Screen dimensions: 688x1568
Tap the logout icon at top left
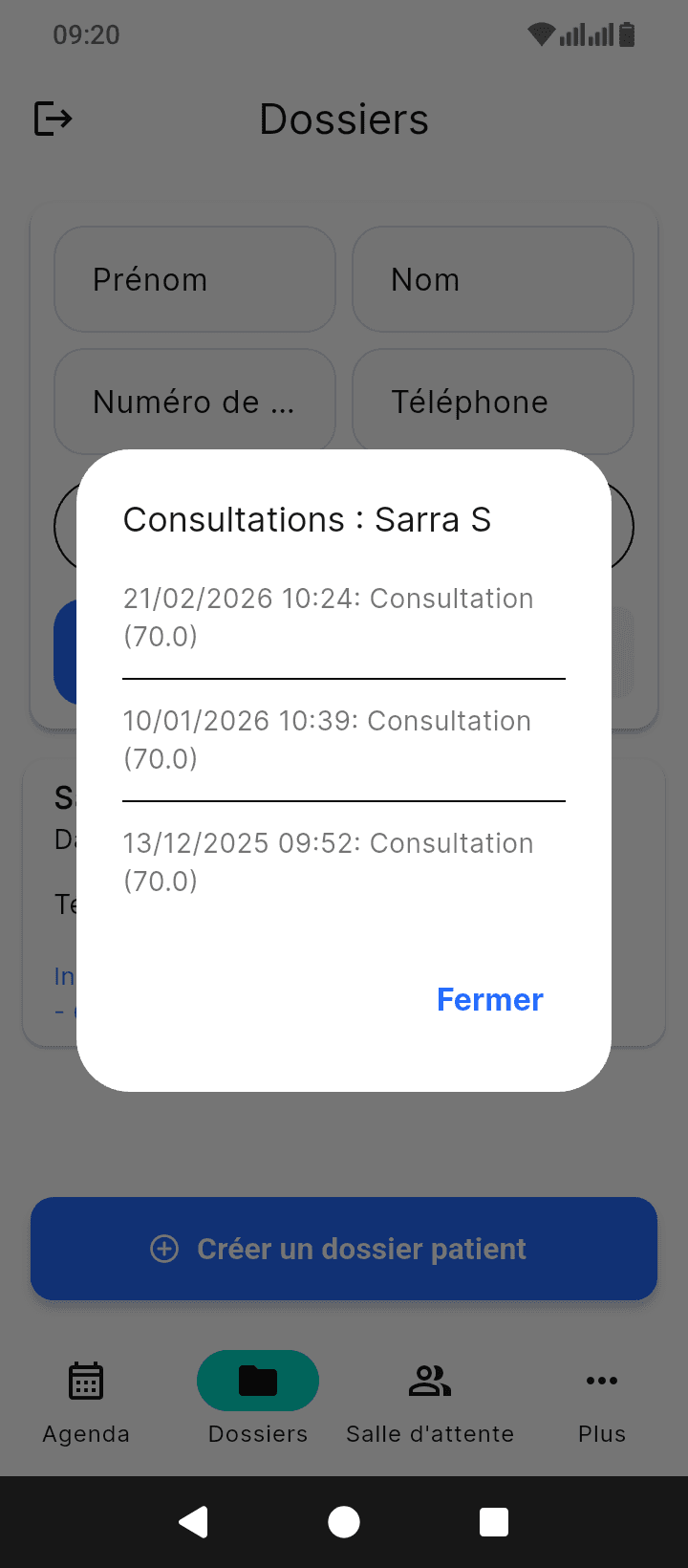54,119
